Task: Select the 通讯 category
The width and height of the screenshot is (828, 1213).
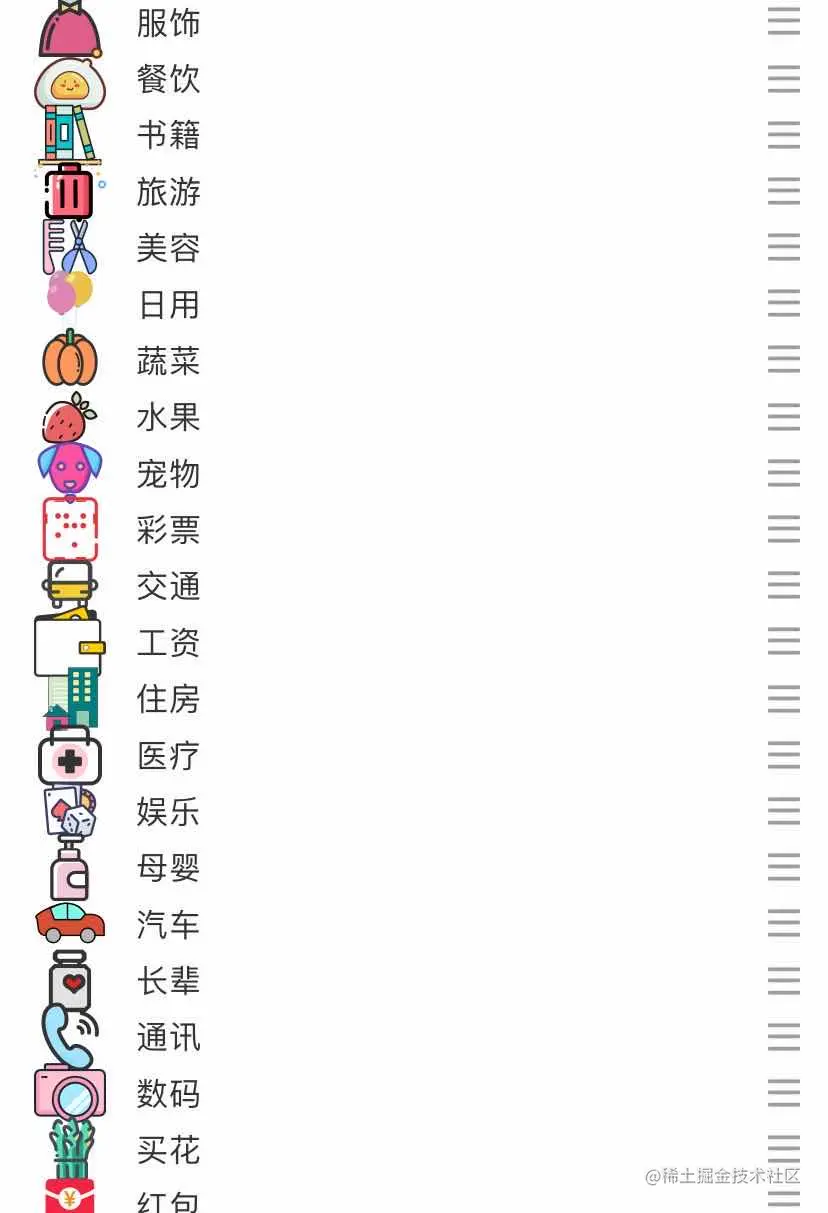Action: pyautogui.click(x=168, y=1037)
